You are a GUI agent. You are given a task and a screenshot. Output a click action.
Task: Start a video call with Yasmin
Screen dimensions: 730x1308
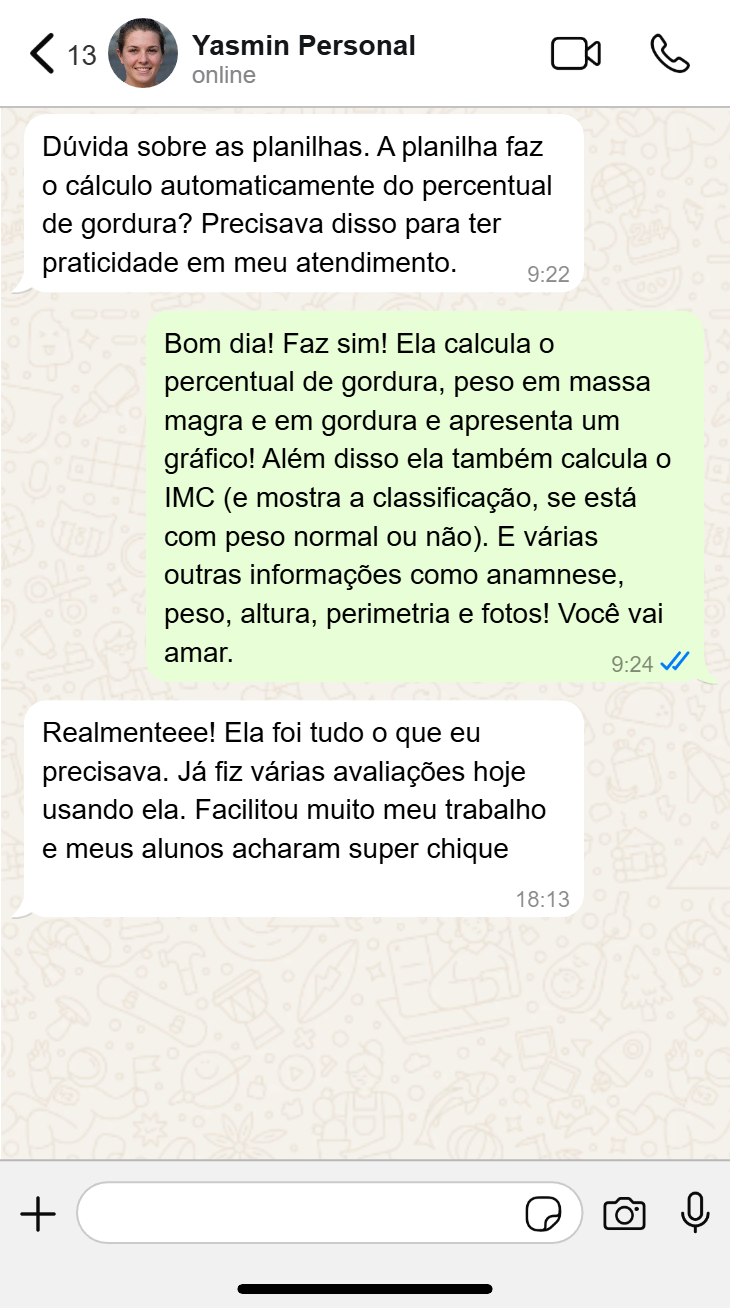(576, 54)
